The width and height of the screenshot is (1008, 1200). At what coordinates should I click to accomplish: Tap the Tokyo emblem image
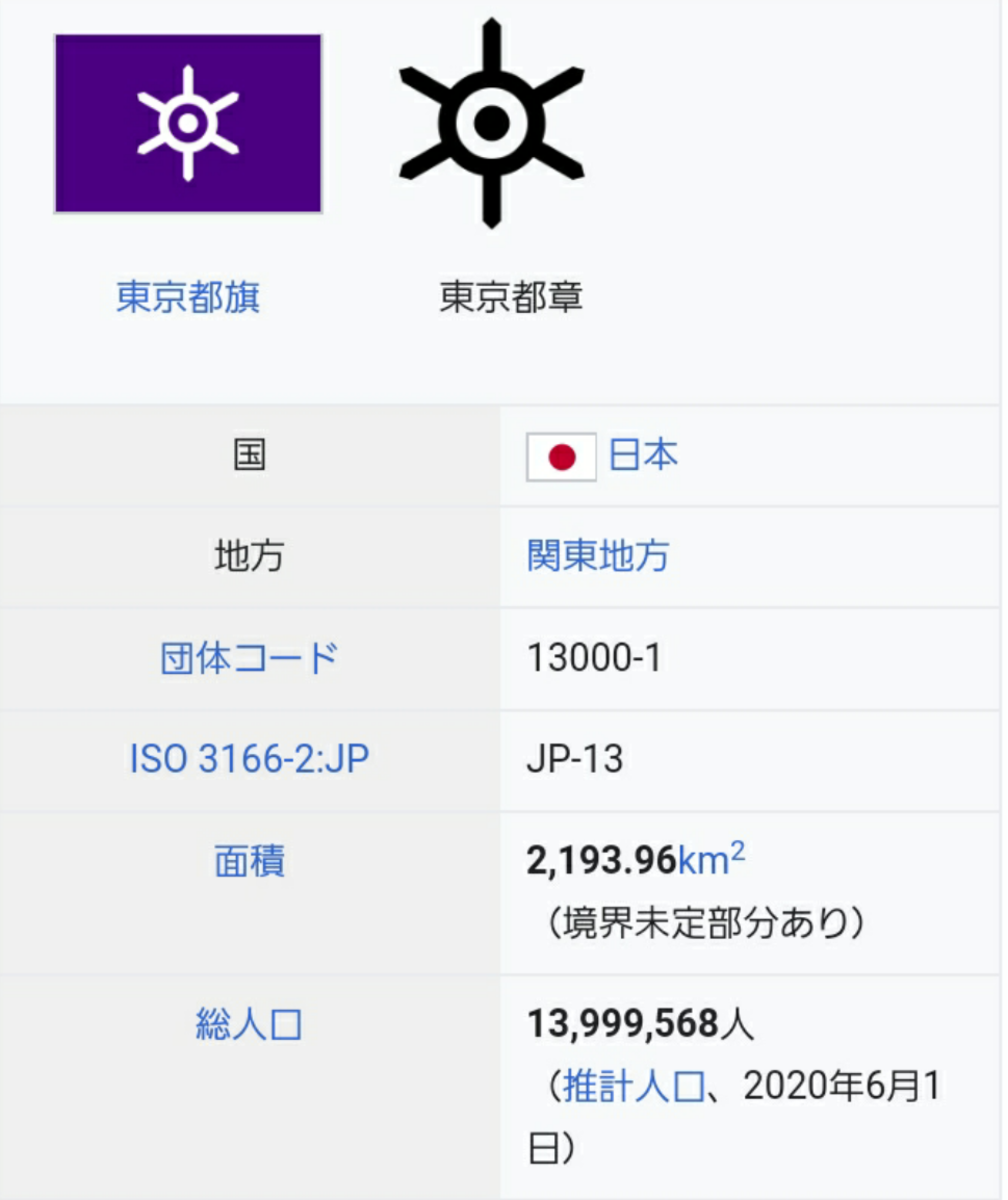tap(490, 124)
